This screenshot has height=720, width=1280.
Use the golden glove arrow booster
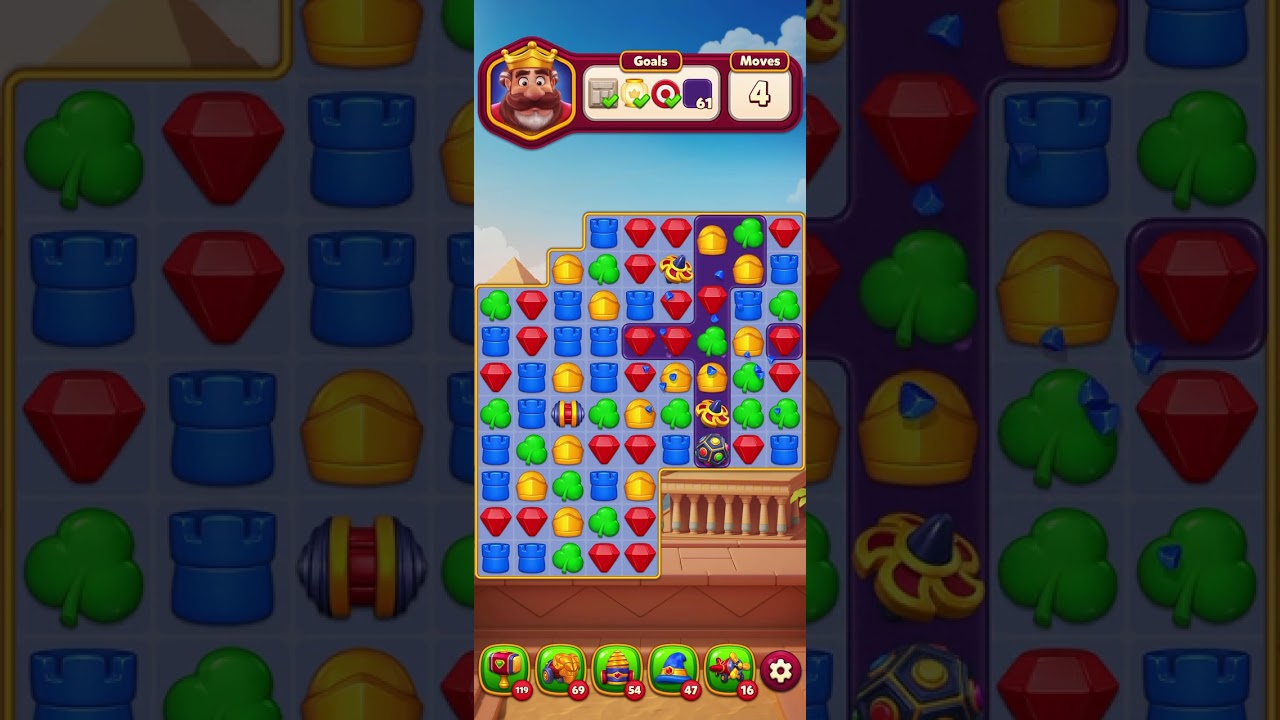point(561,669)
